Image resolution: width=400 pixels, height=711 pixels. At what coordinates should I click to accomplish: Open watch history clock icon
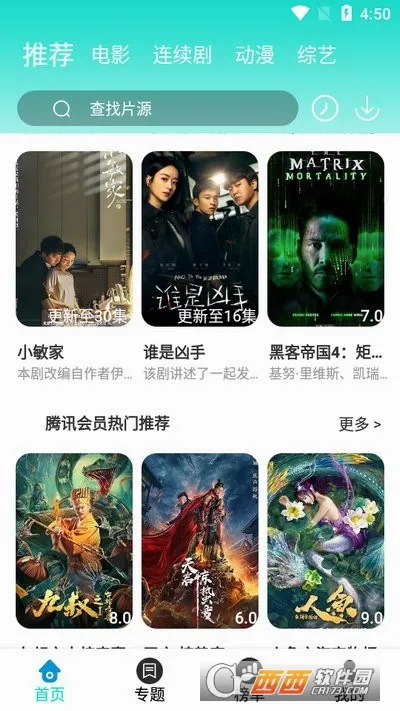pyautogui.click(x=325, y=108)
